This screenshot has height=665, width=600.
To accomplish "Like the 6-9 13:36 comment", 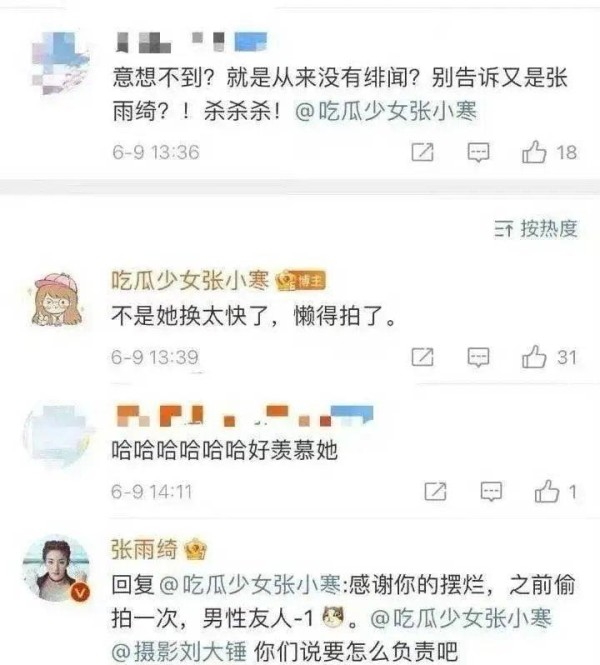I will click(536, 152).
